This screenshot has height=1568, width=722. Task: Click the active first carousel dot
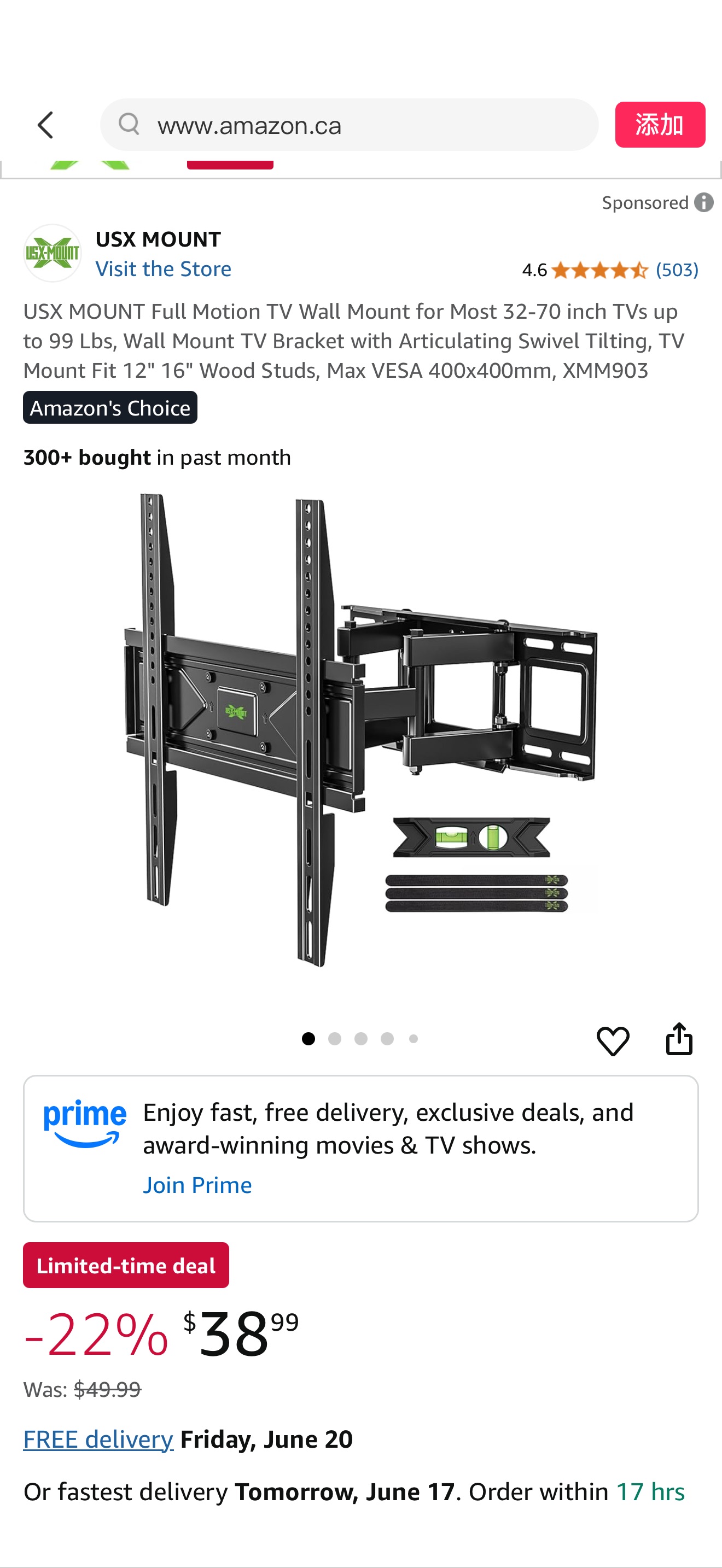pyautogui.click(x=308, y=1039)
